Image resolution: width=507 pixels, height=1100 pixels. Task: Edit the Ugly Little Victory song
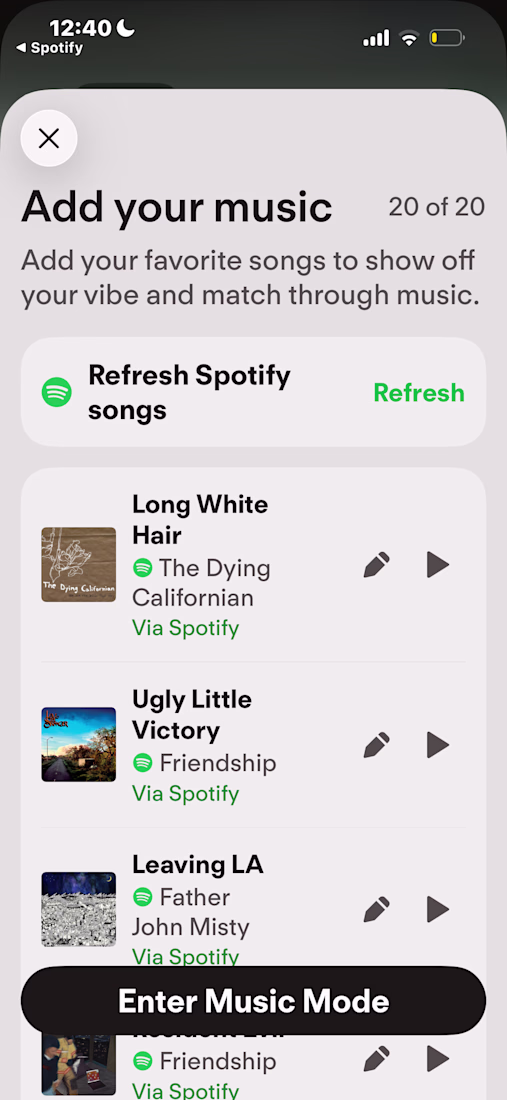[377, 744]
